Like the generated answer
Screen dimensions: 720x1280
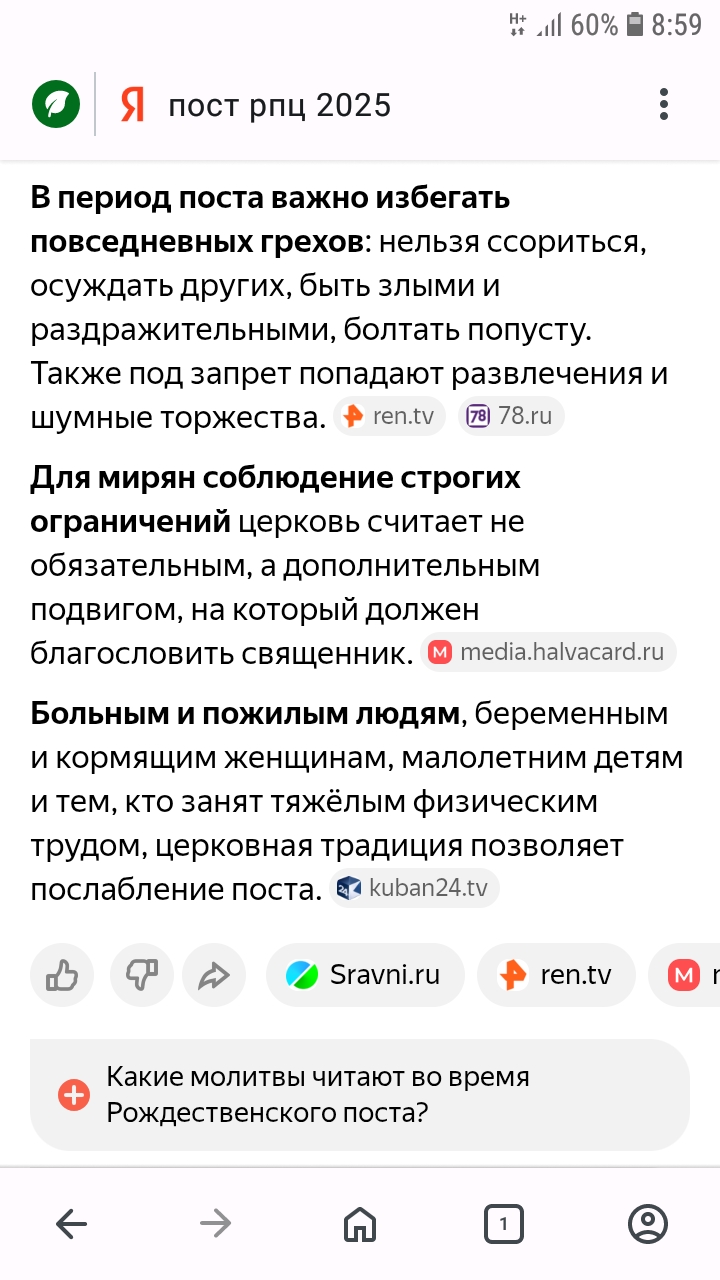[x=62, y=975]
